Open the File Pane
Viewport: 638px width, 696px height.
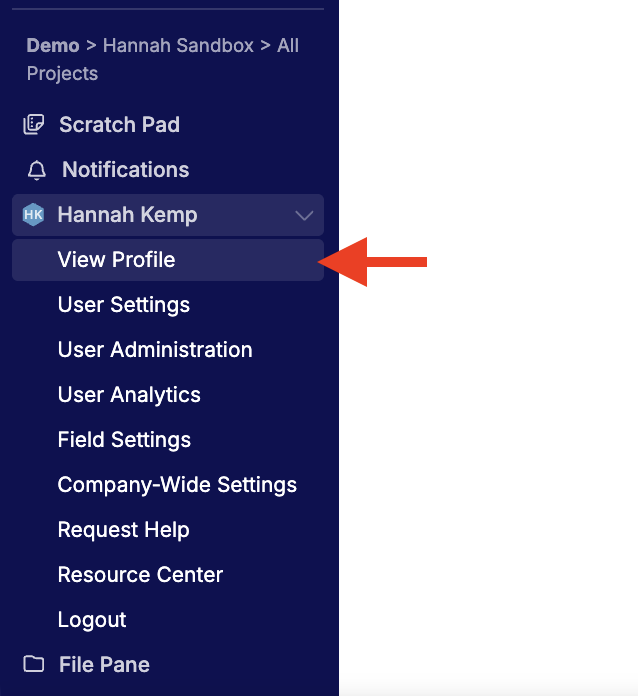(x=104, y=665)
